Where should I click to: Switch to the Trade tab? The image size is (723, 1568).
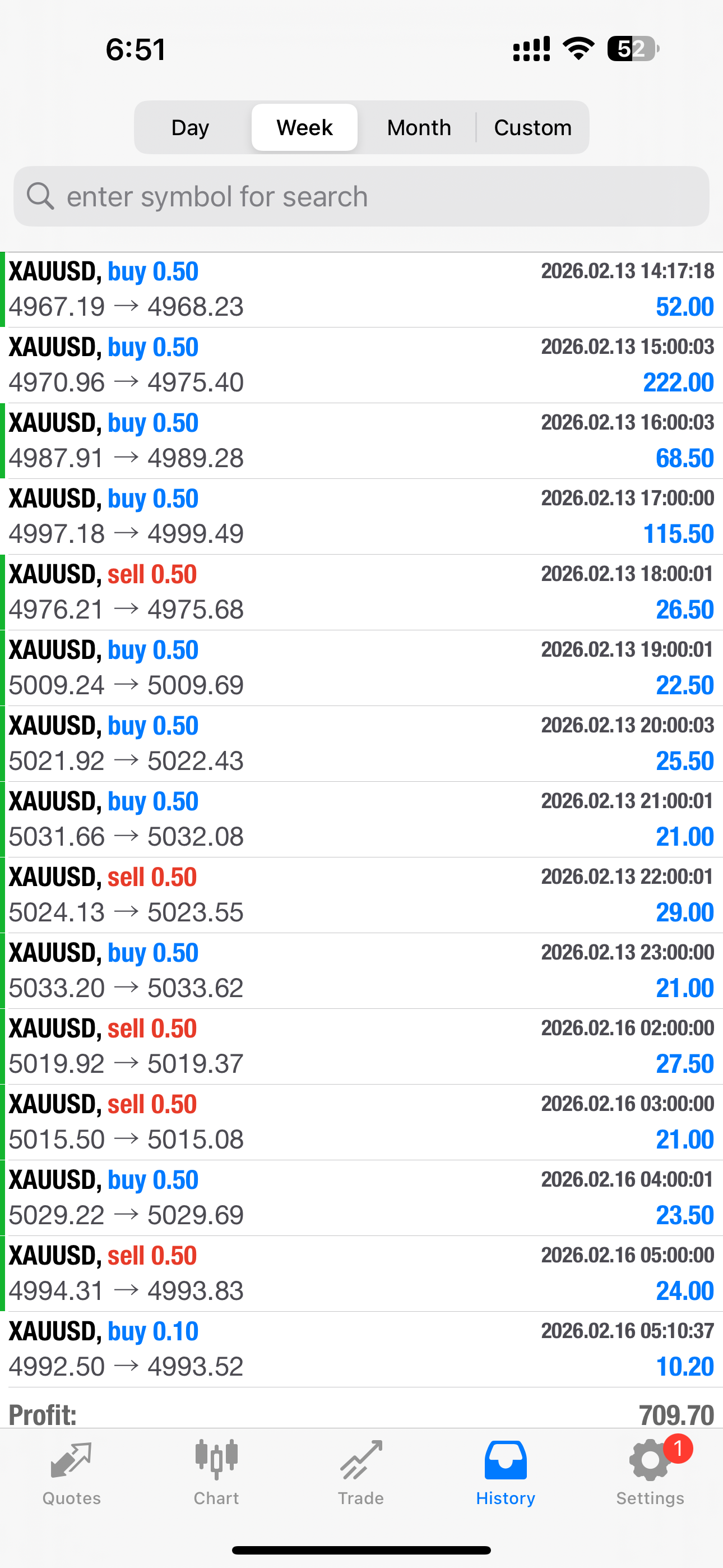(x=361, y=1471)
